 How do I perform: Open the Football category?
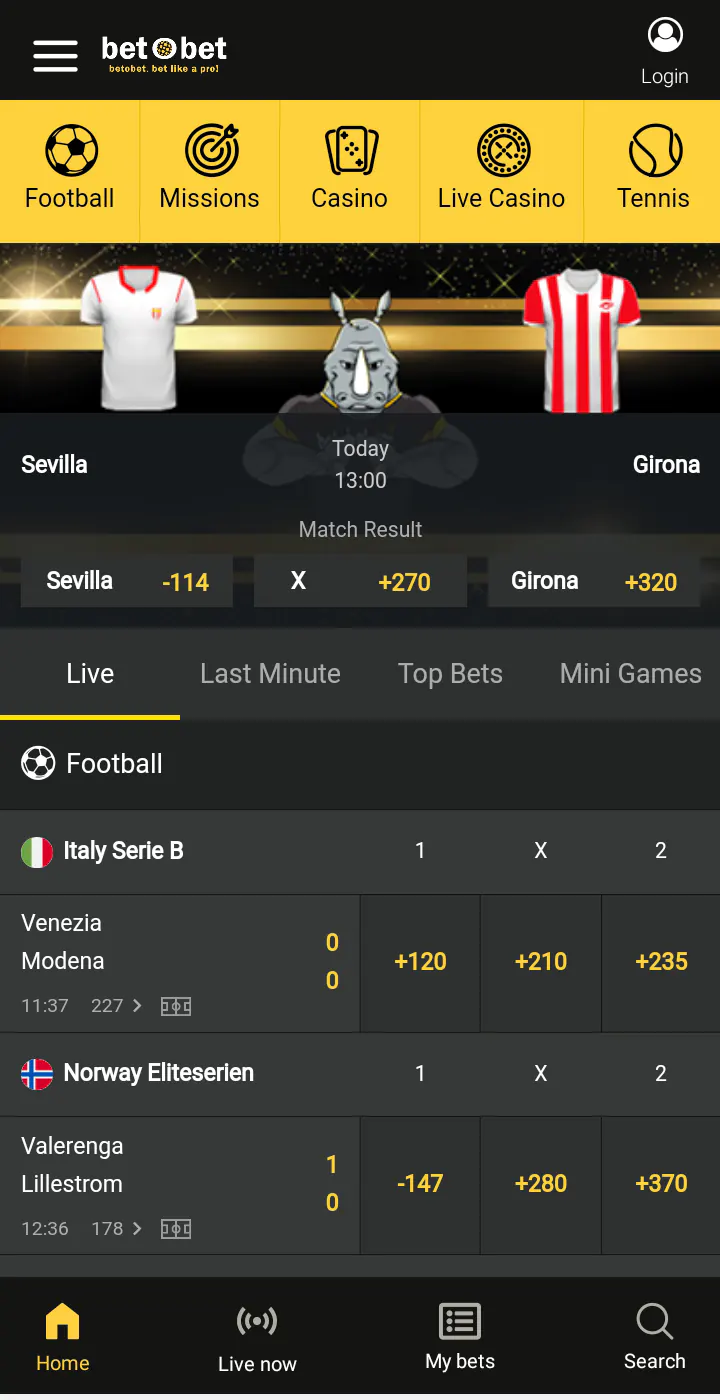pyautogui.click(x=70, y=170)
